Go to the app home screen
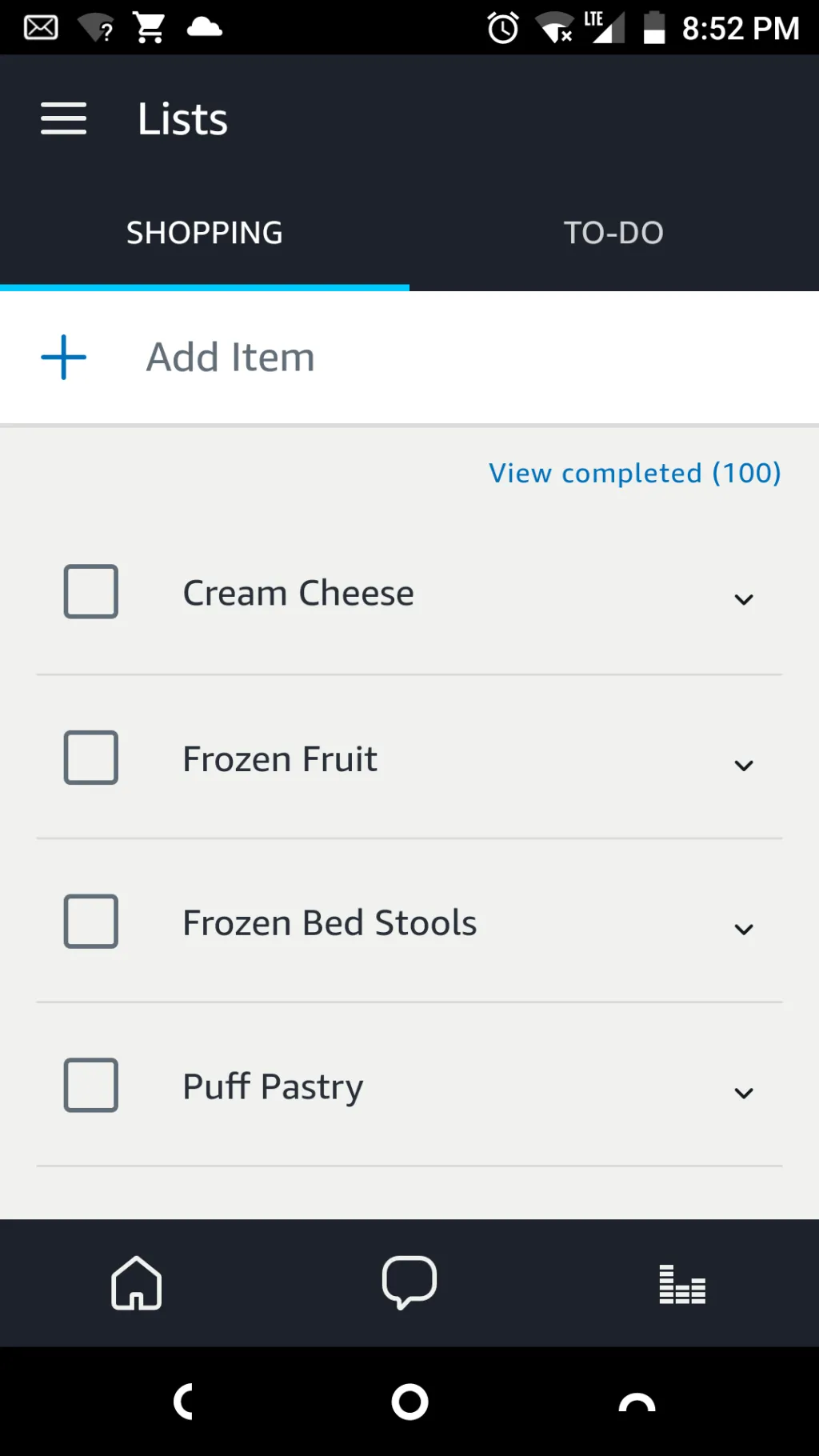819x1456 pixels. 137,1282
